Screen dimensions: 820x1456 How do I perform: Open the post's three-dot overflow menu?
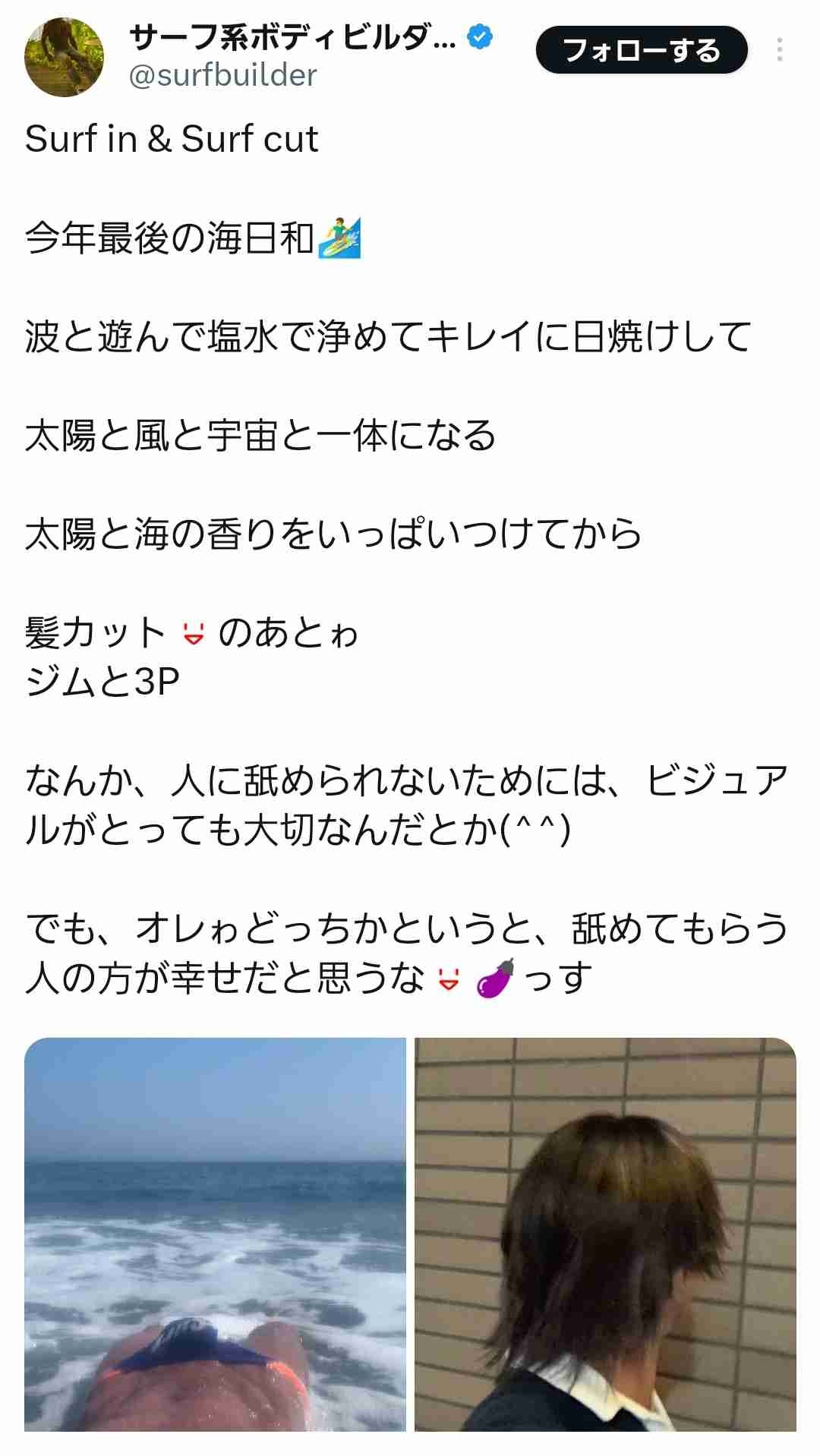click(x=779, y=50)
